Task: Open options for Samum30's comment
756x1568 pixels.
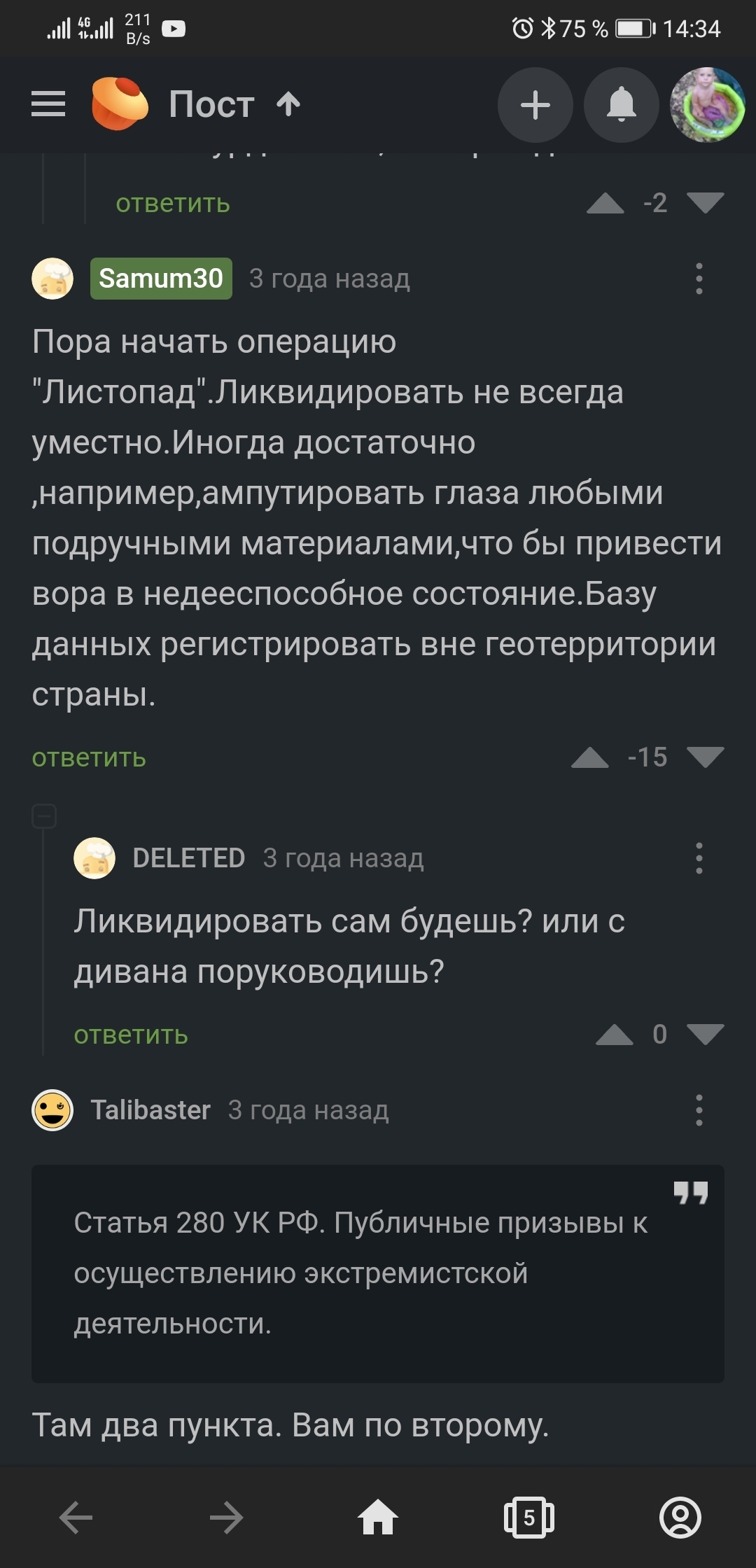Action: click(x=699, y=279)
